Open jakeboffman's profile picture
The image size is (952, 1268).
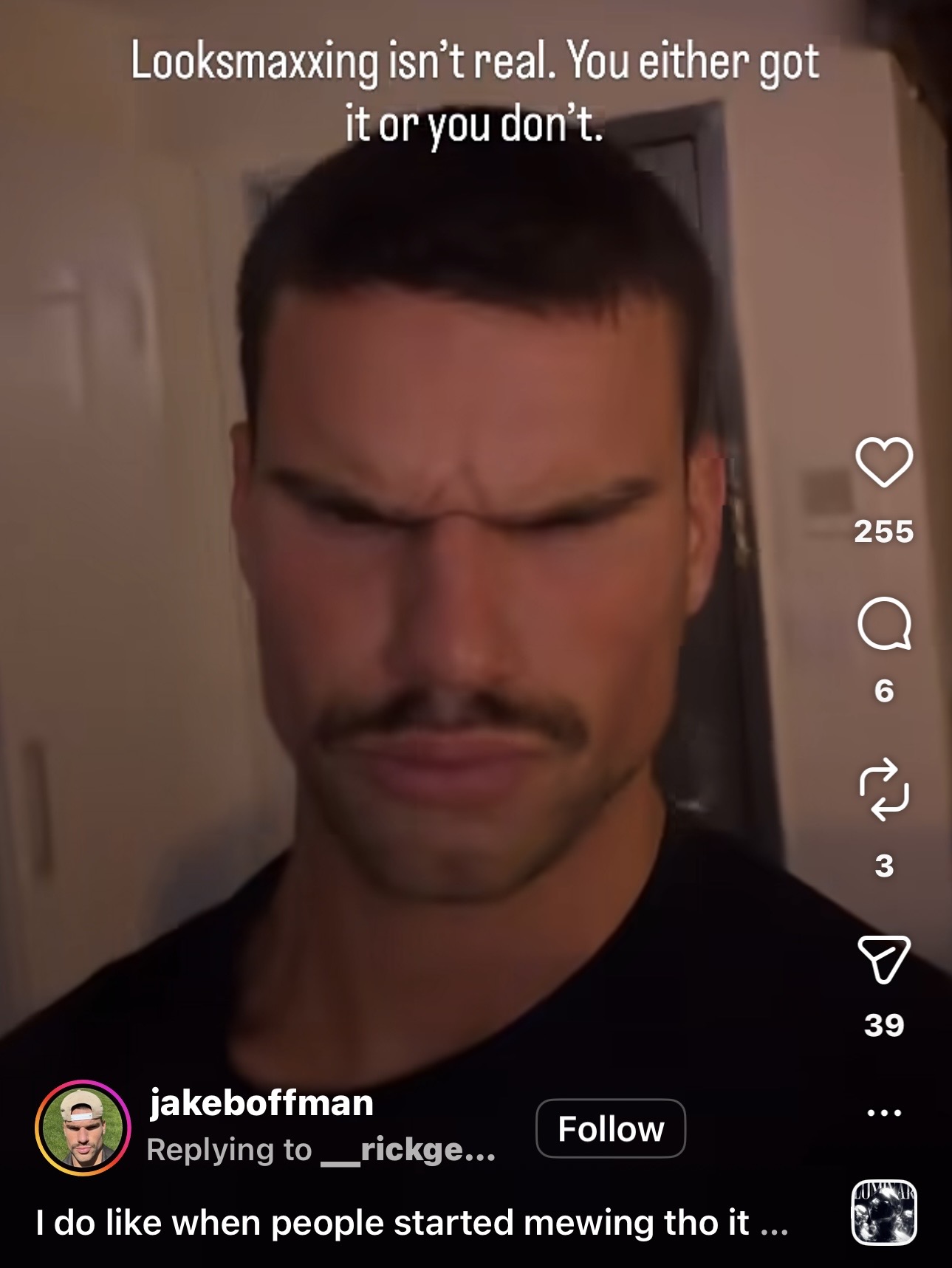83,1128
